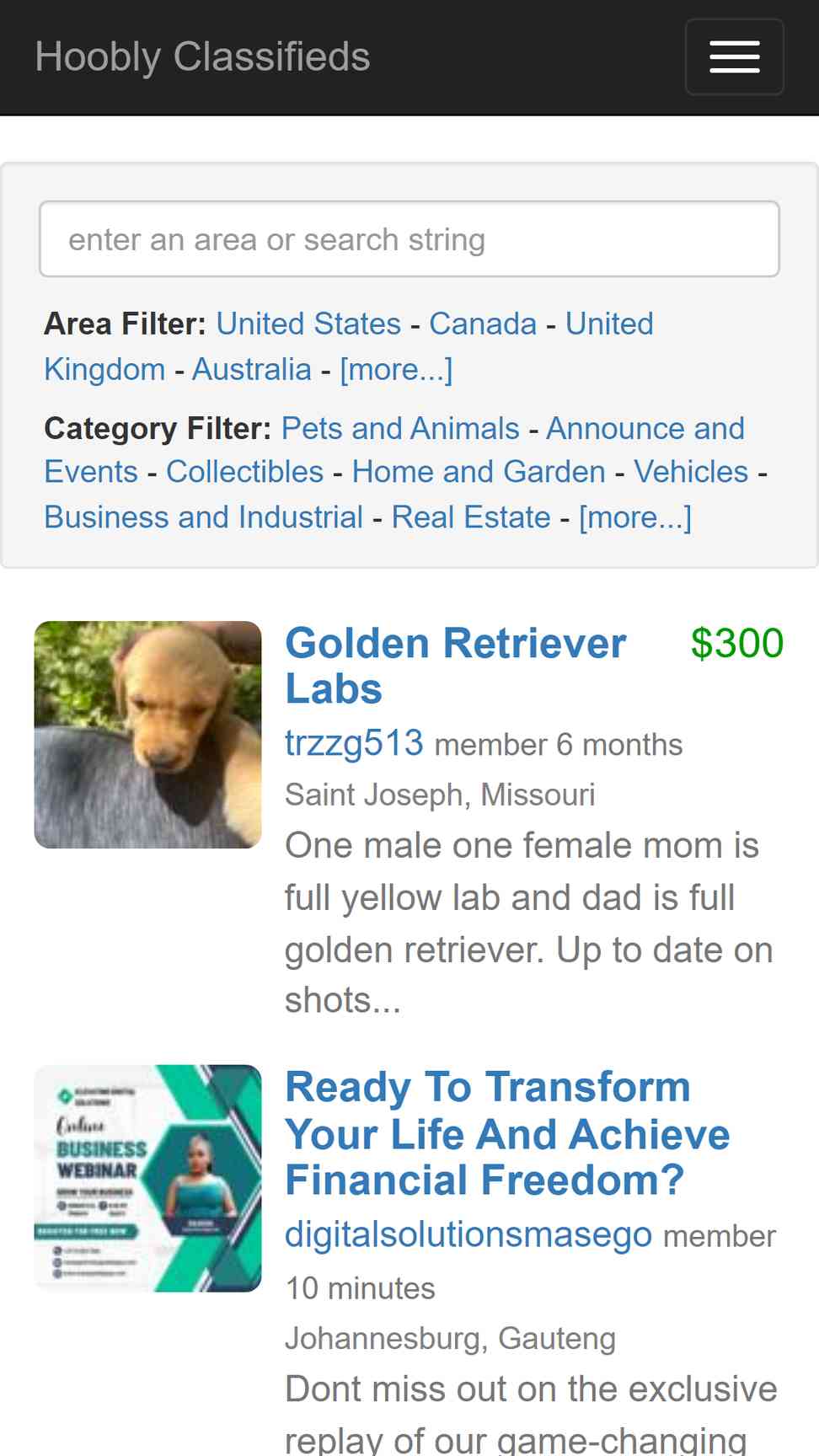Tap the Hoobly Classifieds site title
The width and height of the screenshot is (819, 1456).
click(202, 56)
